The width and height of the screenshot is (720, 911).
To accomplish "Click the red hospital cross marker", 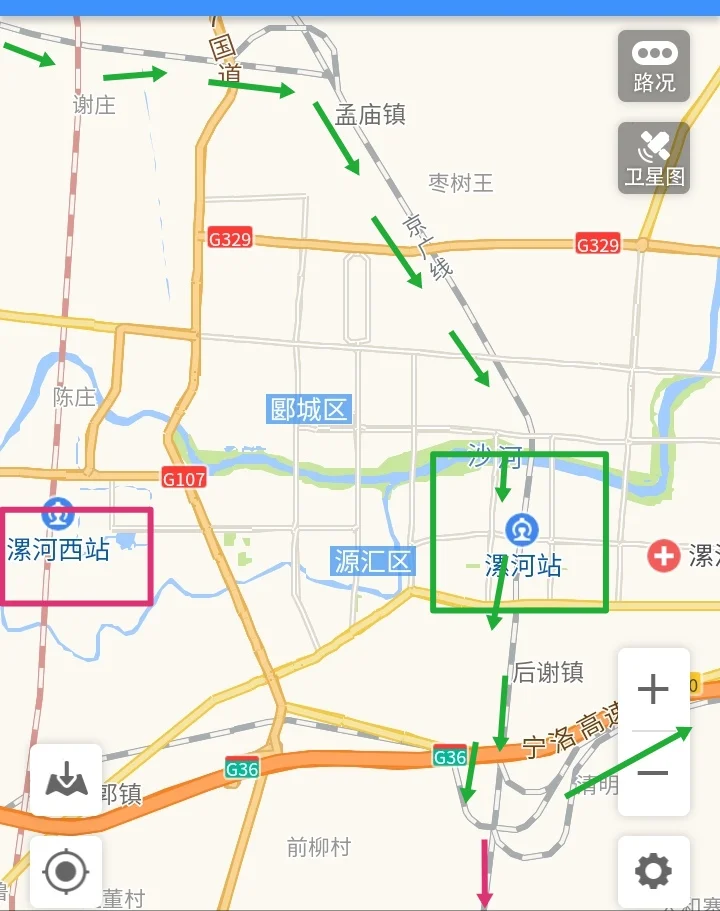I will [x=663, y=556].
